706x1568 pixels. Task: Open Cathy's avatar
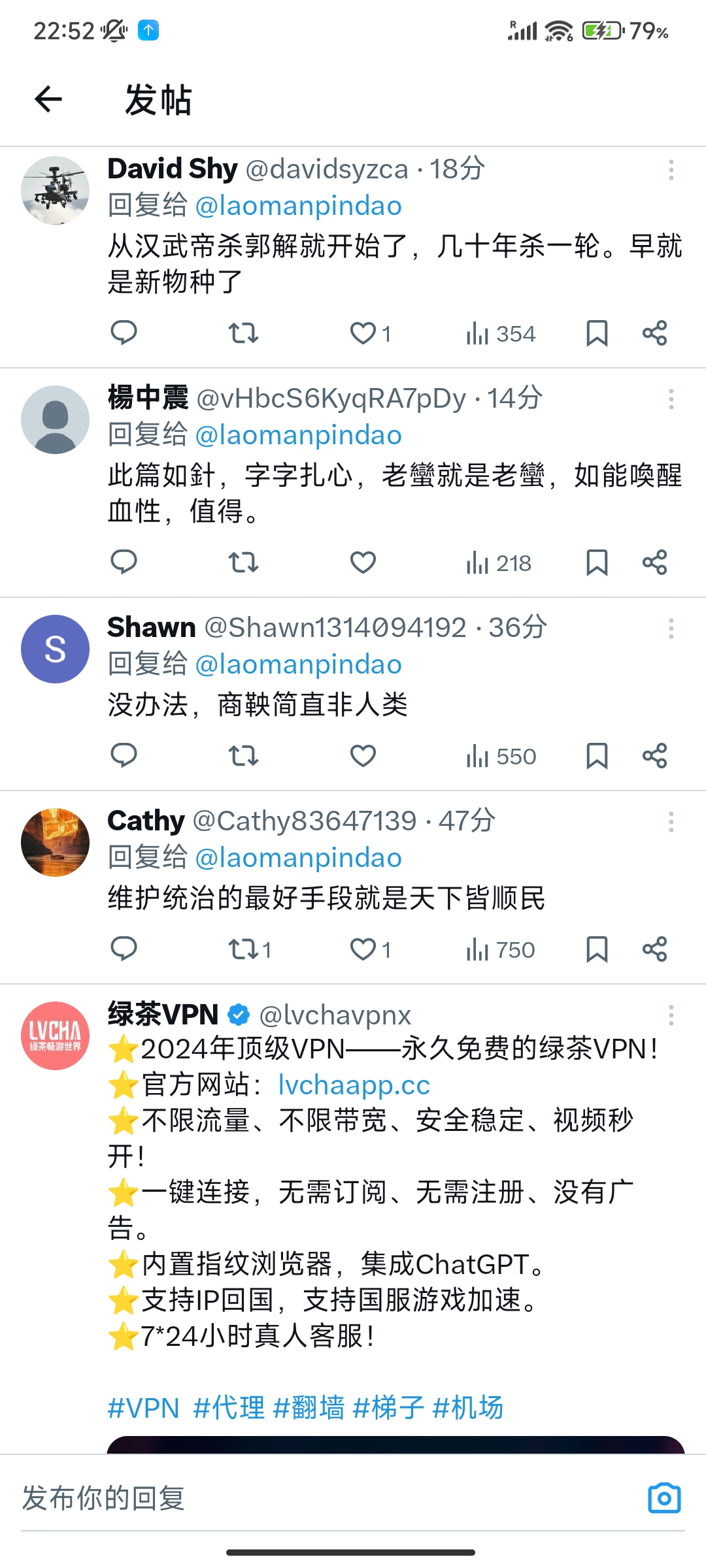[x=56, y=842]
